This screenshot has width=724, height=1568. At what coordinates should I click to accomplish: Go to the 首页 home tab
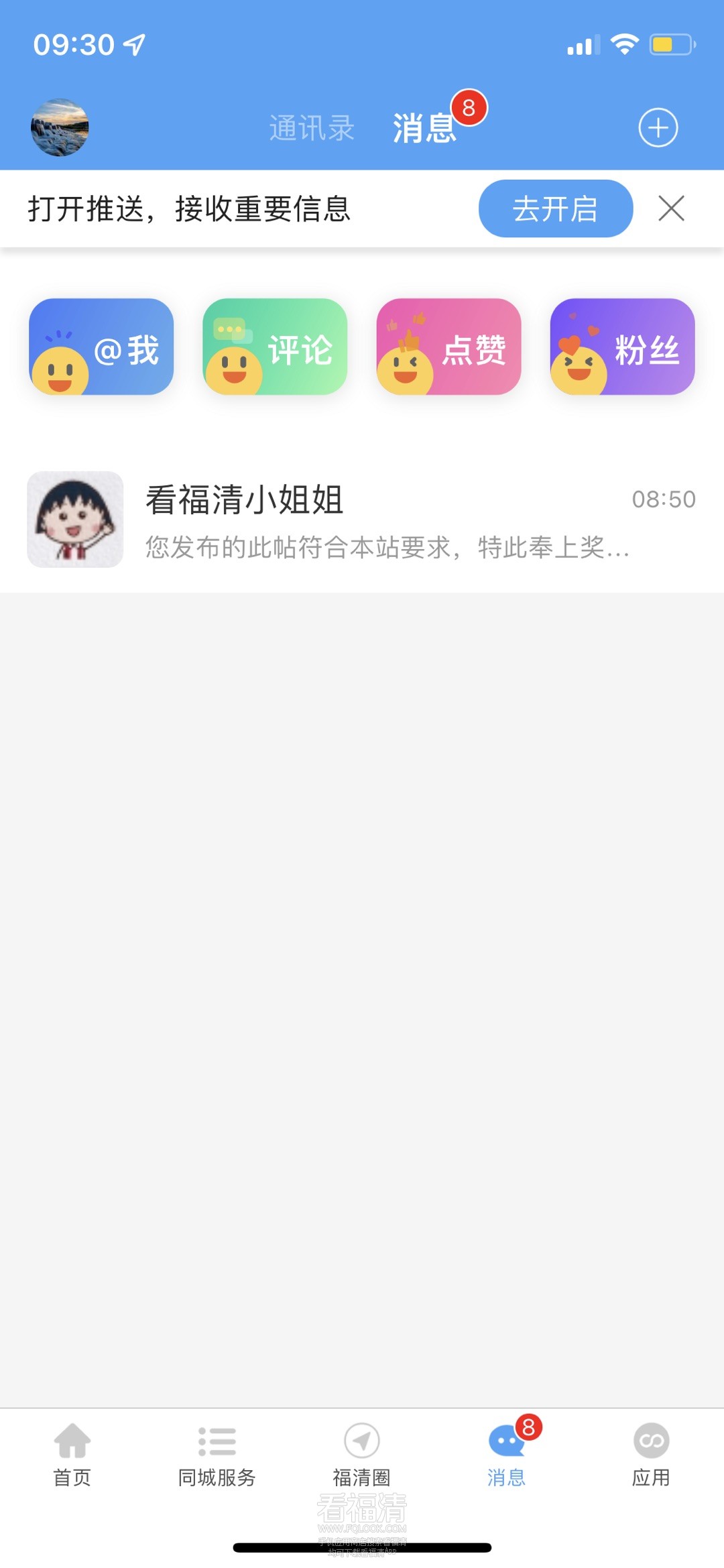72,1452
